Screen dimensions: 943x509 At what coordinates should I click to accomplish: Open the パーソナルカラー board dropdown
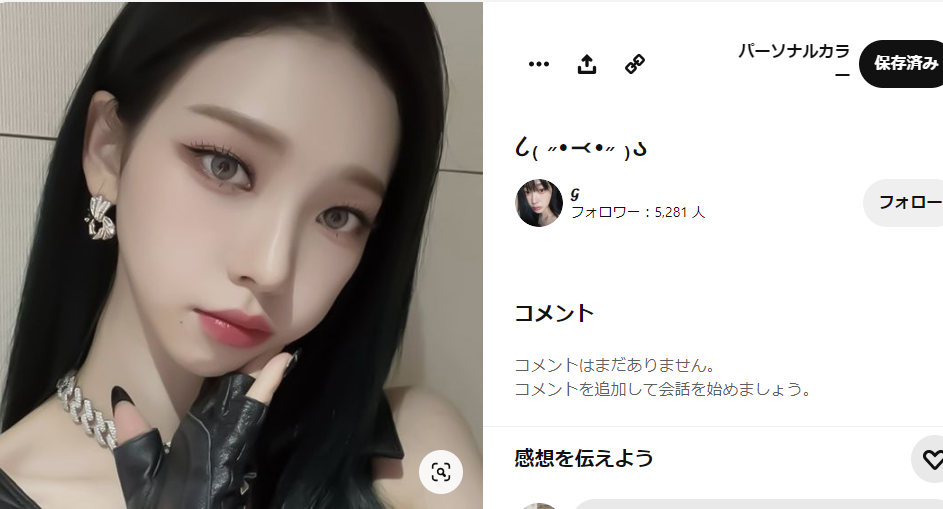pyautogui.click(x=794, y=62)
